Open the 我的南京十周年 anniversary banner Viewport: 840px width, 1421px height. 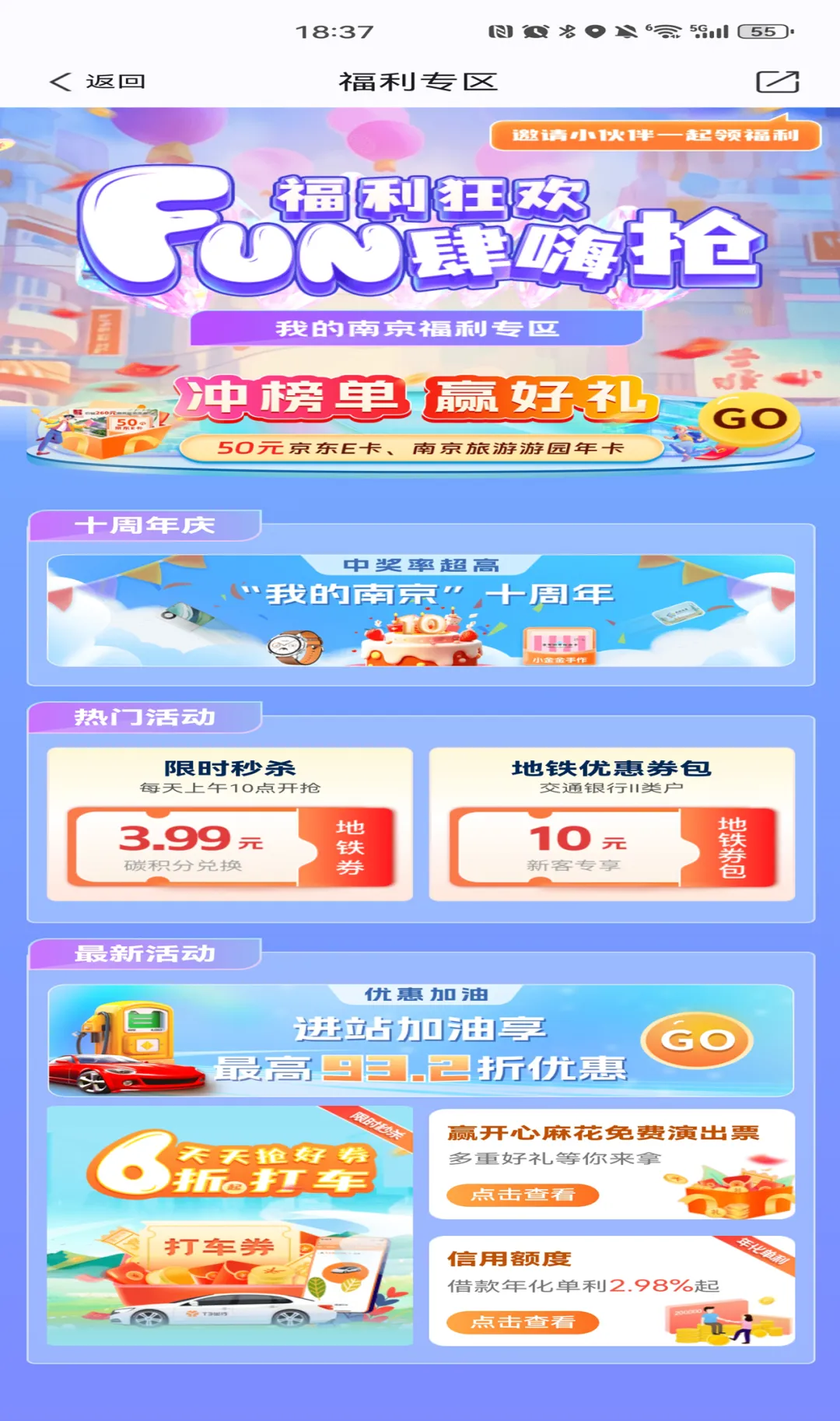tap(421, 611)
